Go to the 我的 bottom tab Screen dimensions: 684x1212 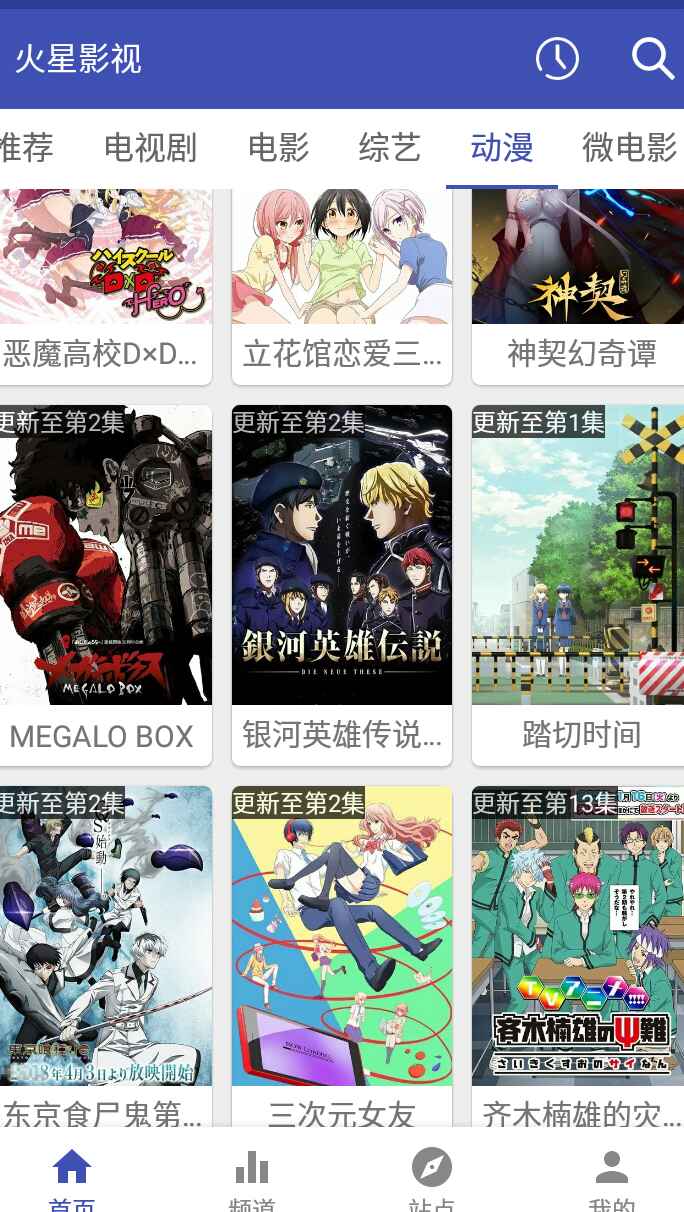611,1178
